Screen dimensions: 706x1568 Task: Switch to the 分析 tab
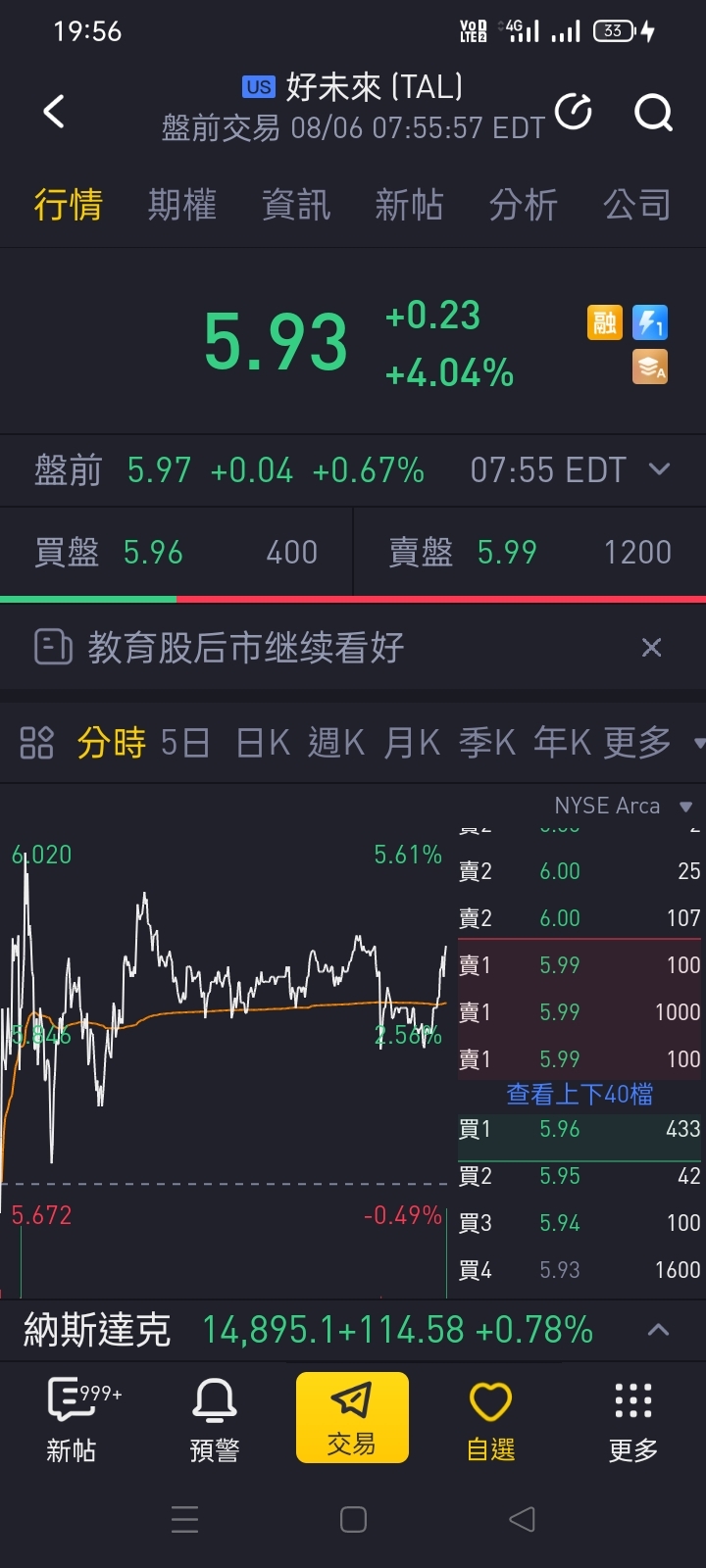(524, 205)
